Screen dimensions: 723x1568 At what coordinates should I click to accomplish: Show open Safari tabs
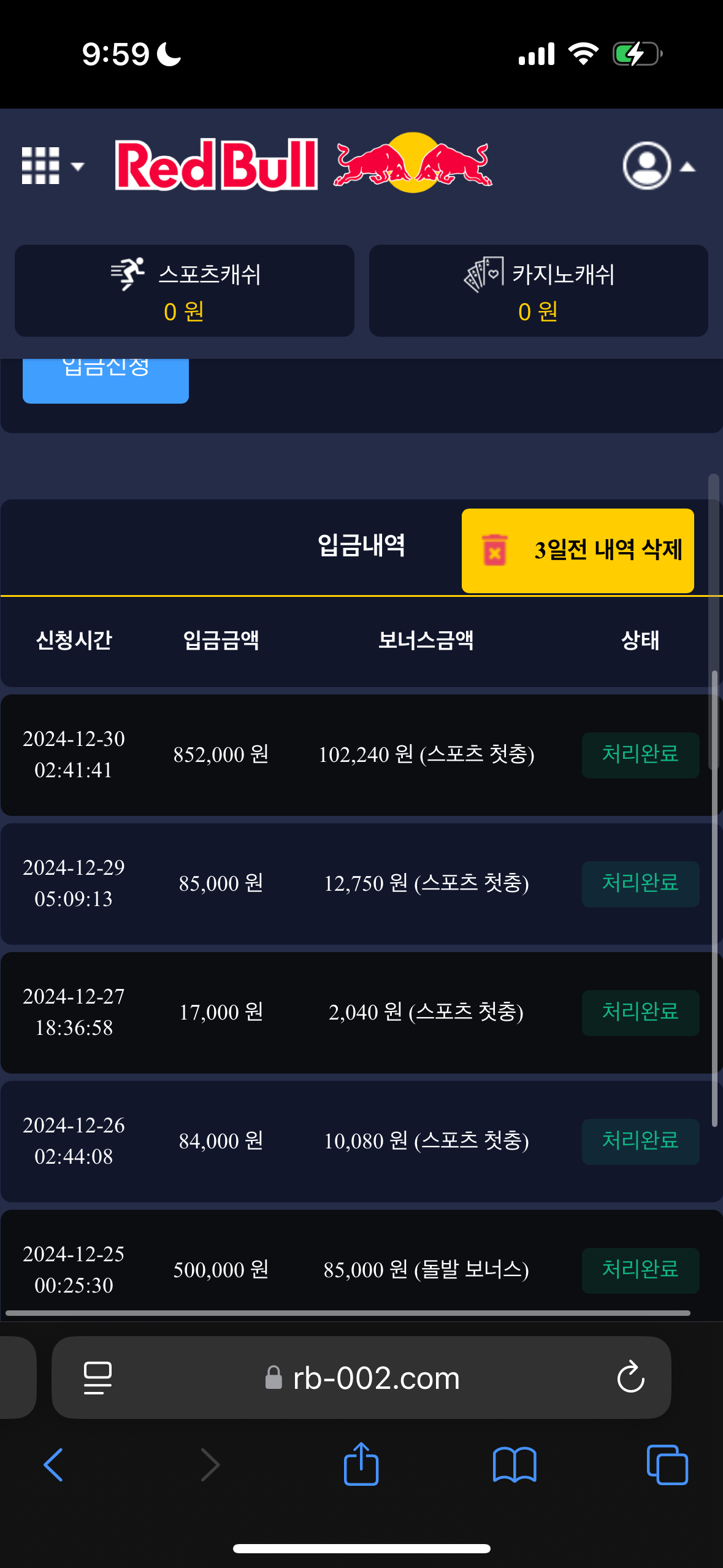click(667, 1465)
